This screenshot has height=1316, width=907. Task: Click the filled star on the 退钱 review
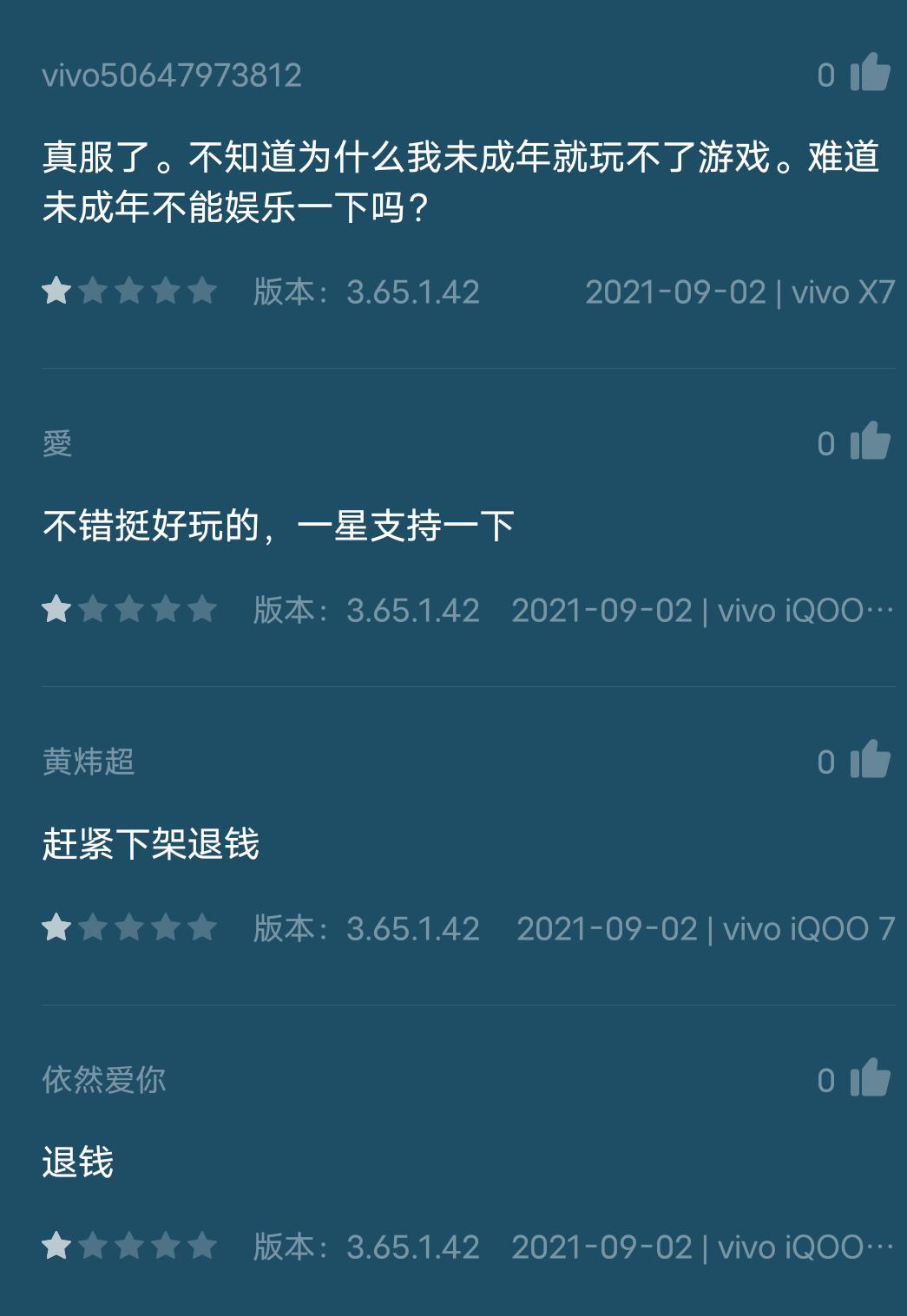click(x=57, y=1245)
